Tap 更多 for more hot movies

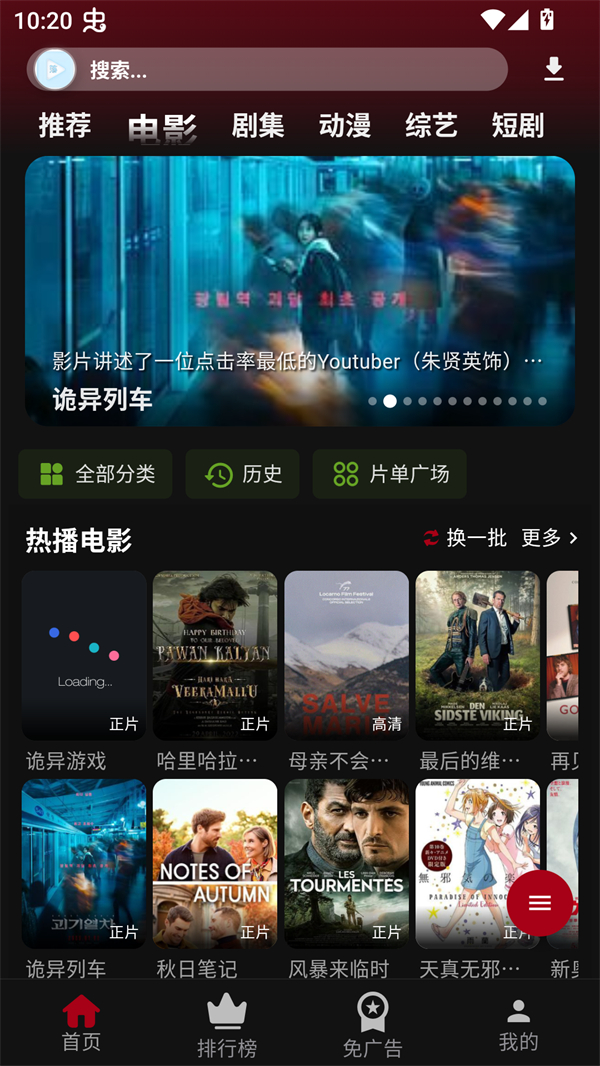coord(549,538)
